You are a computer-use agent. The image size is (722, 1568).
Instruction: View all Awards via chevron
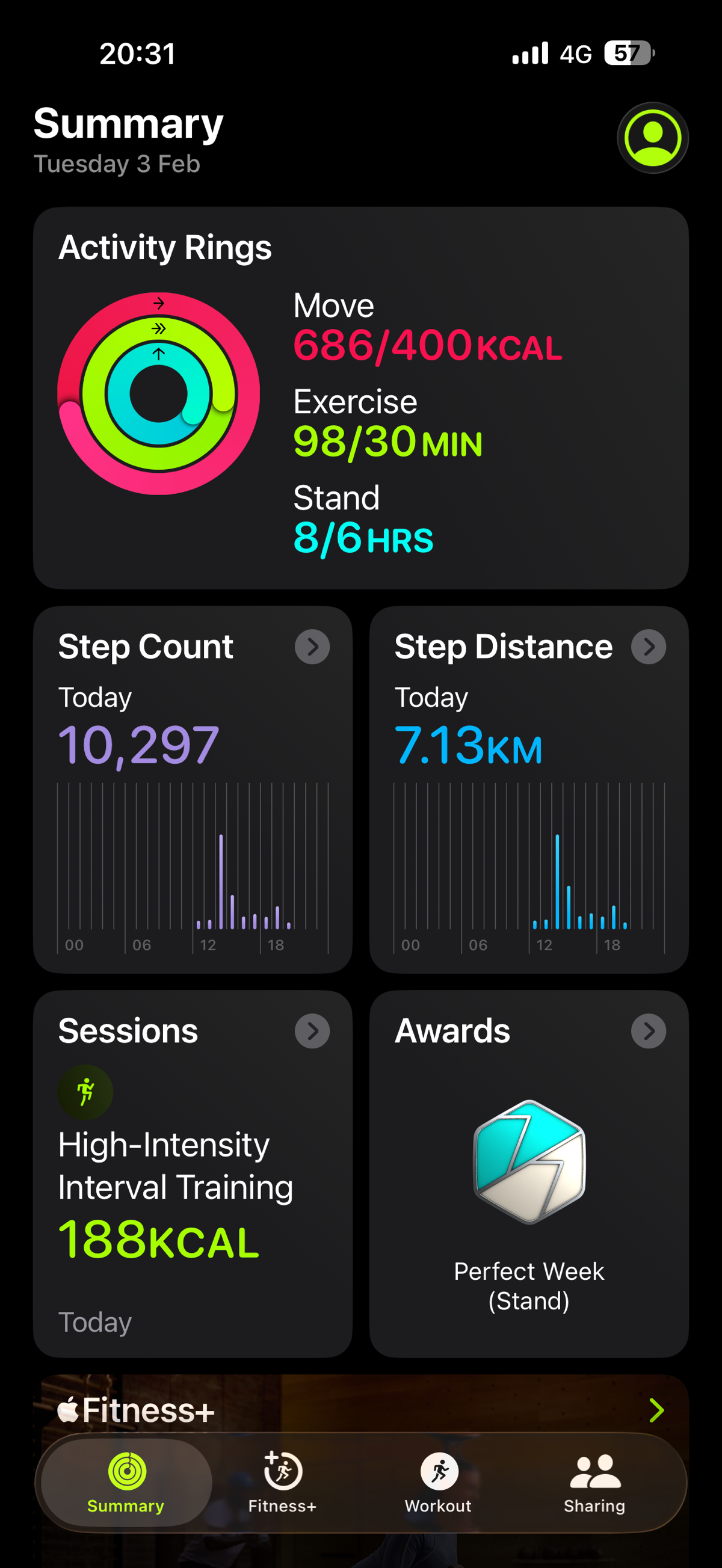(x=649, y=1030)
